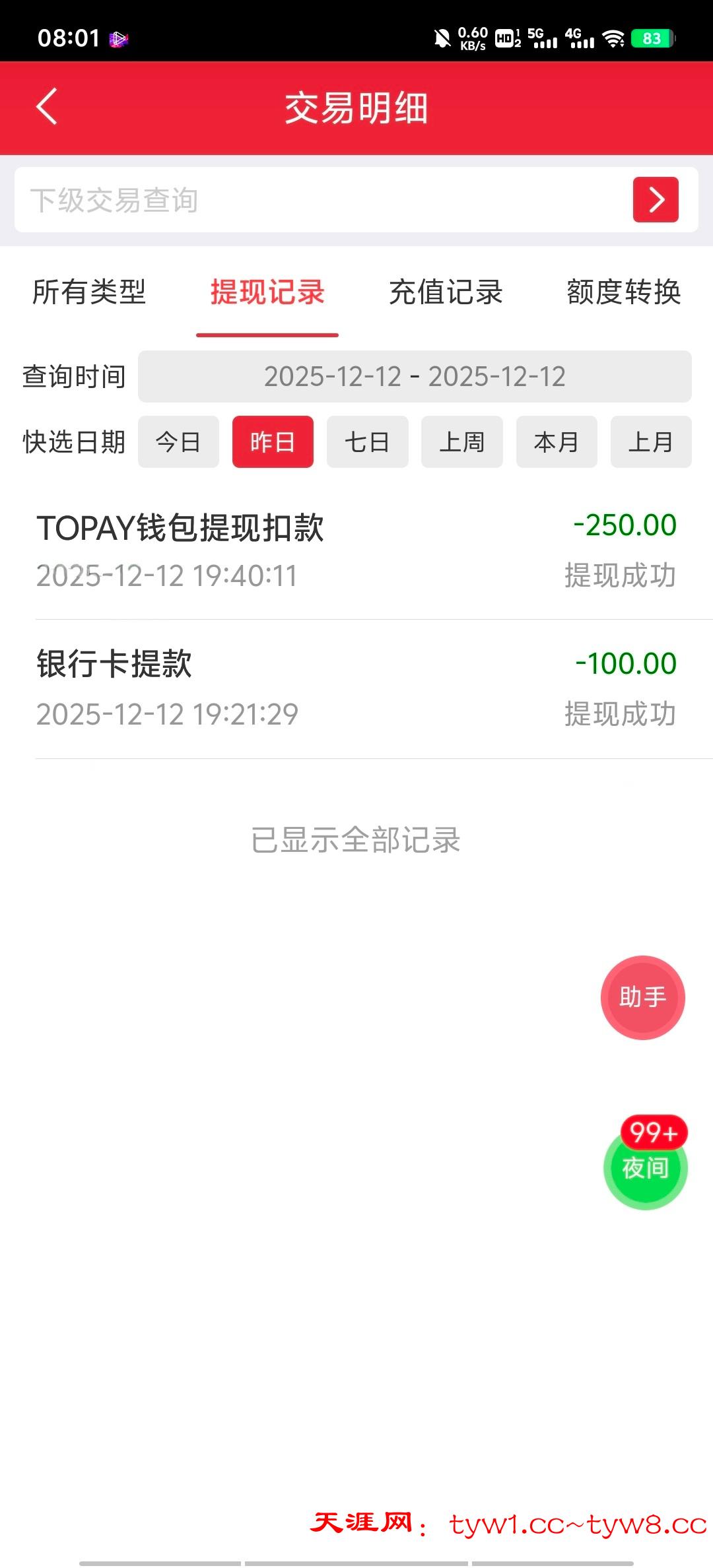Tap the green 夜间 floating button
This screenshot has width=713, height=1568.
pos(645,1168)
